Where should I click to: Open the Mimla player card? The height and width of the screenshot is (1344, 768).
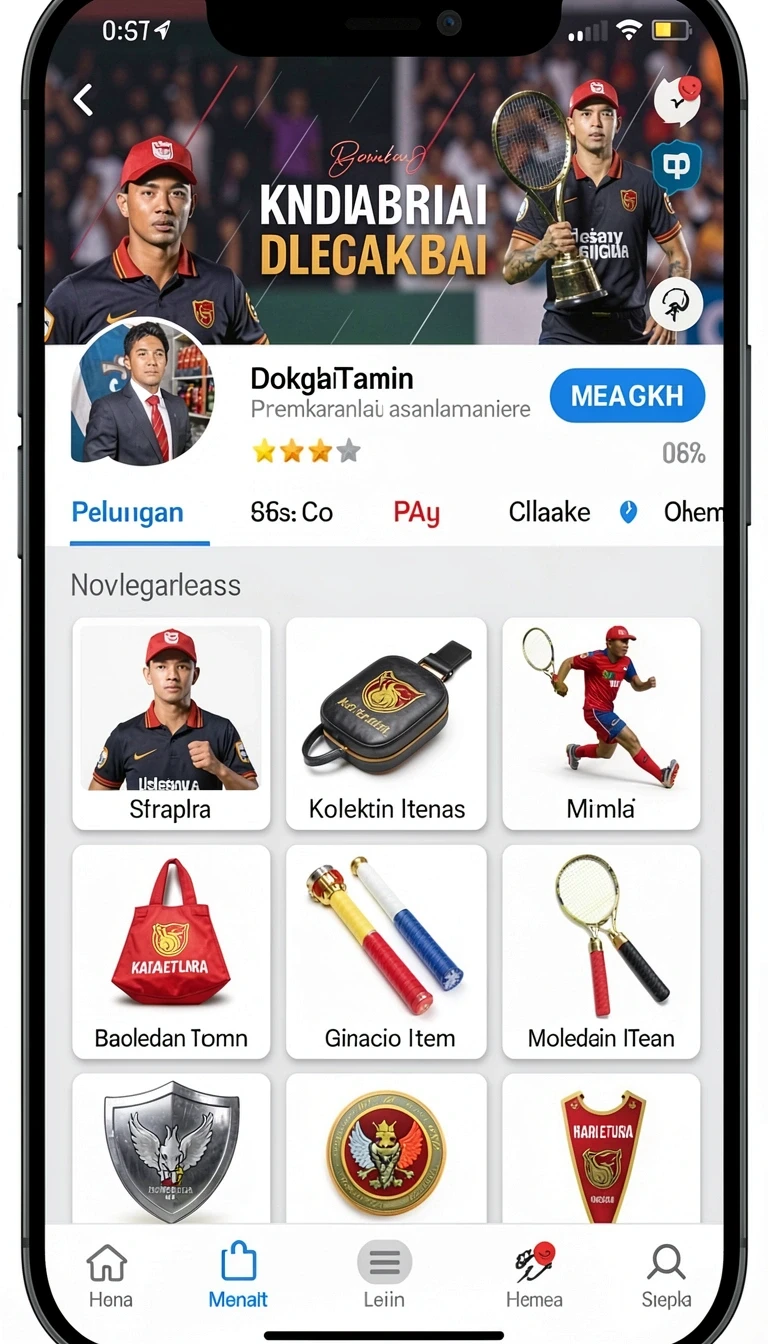[601, 724]
